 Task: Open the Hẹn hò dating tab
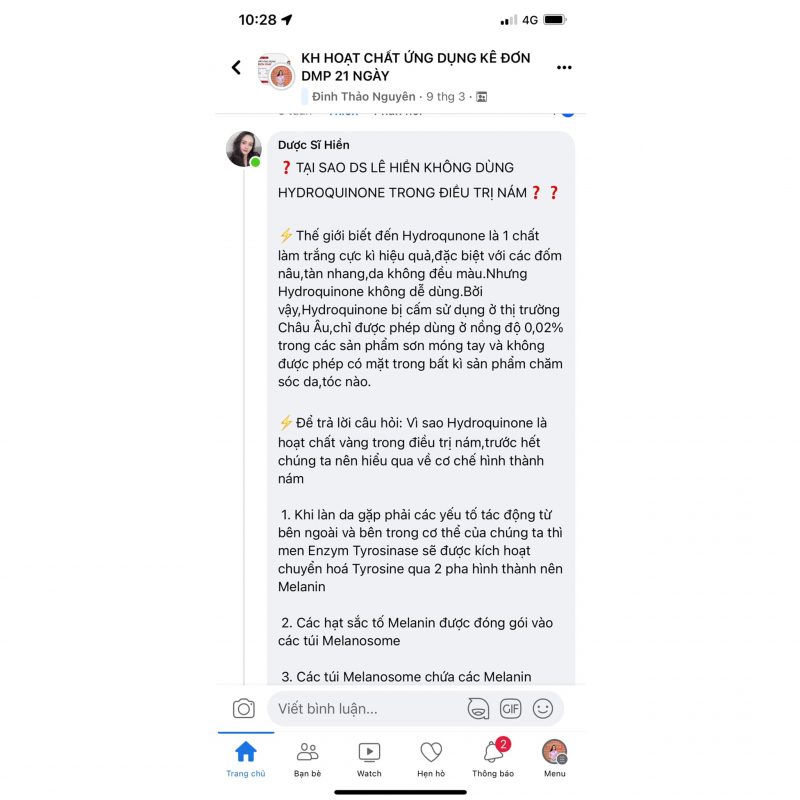tap(431, 758)
